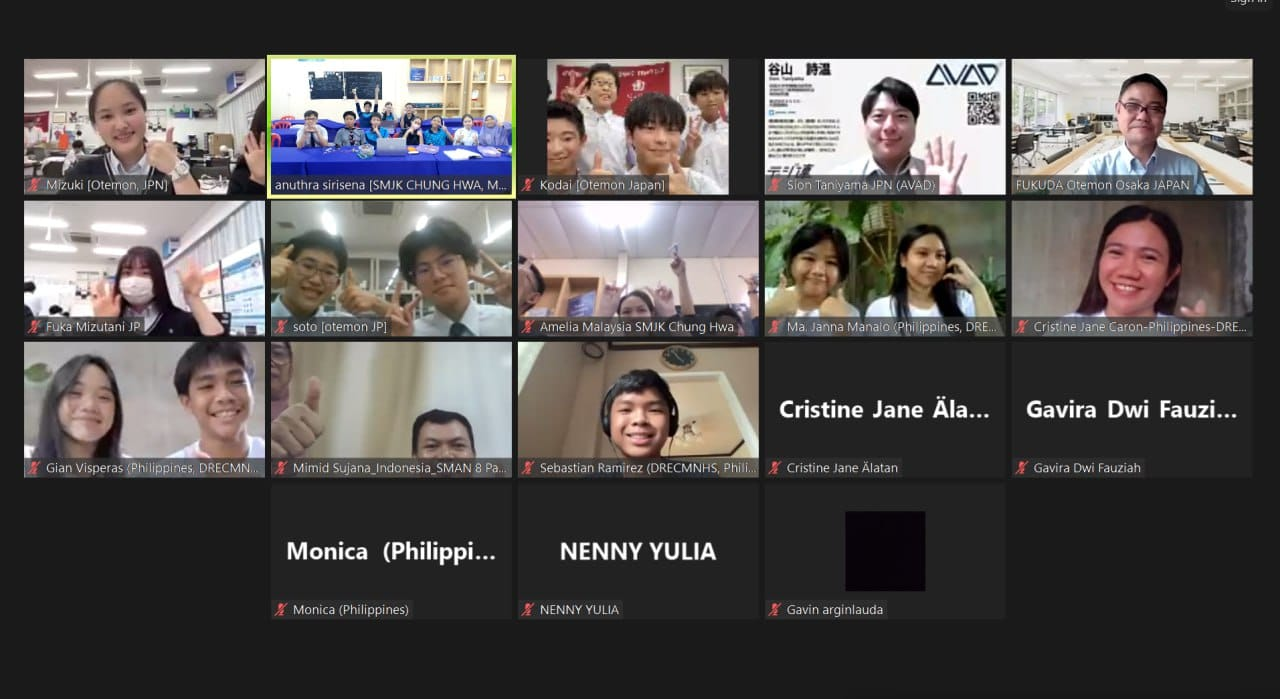Select Gian Visperas's video tile

click(144, 409)
